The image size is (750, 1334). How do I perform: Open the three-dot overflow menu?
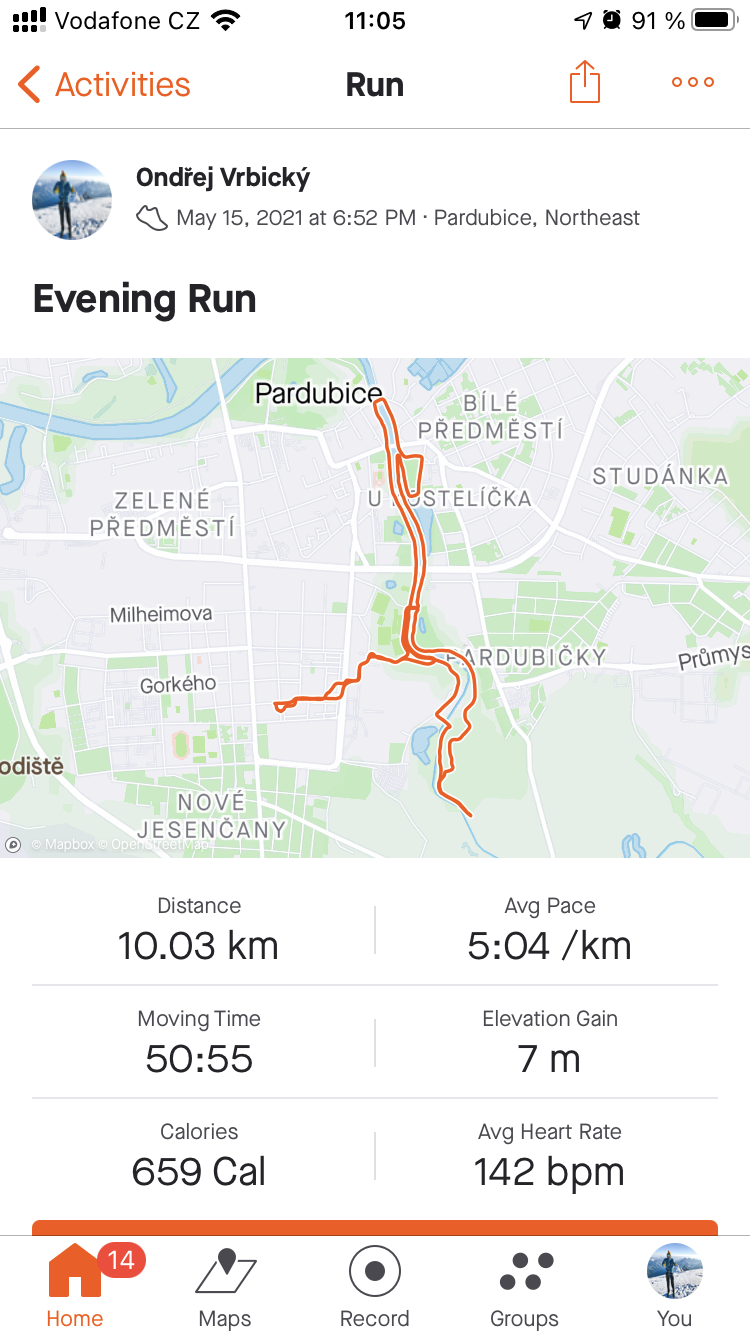(693, 83)
